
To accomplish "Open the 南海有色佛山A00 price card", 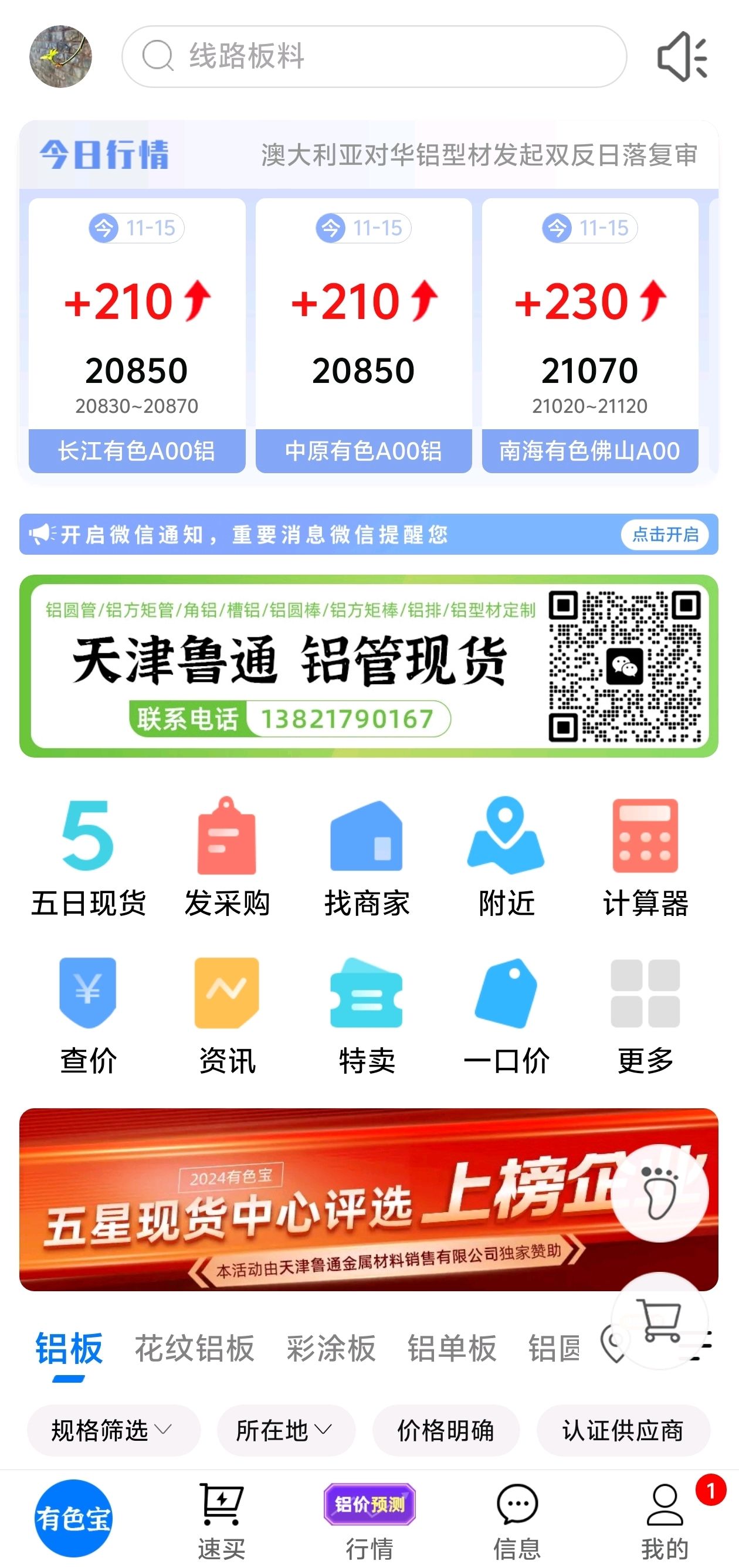I will click(x=590, y=335).
